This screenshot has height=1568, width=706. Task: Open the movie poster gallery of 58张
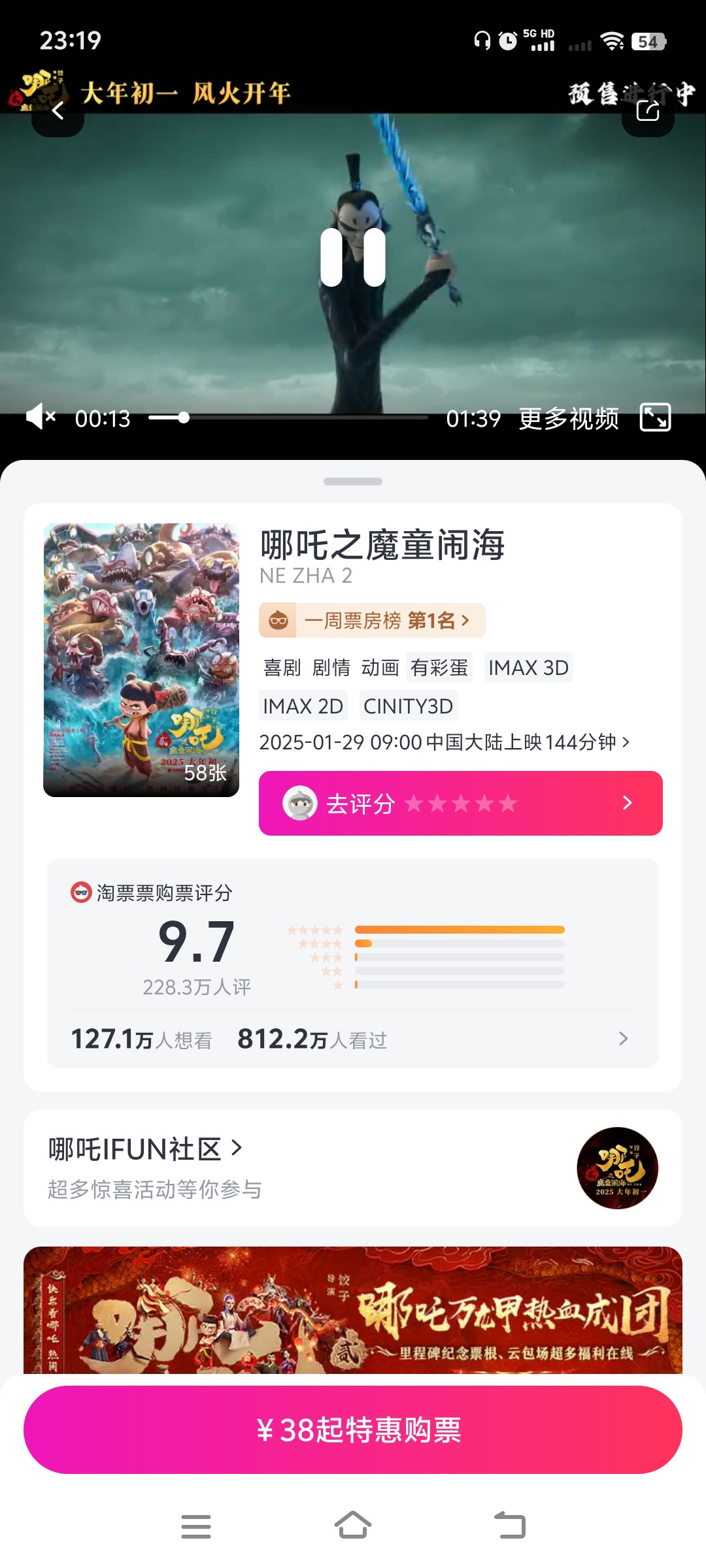141,660
